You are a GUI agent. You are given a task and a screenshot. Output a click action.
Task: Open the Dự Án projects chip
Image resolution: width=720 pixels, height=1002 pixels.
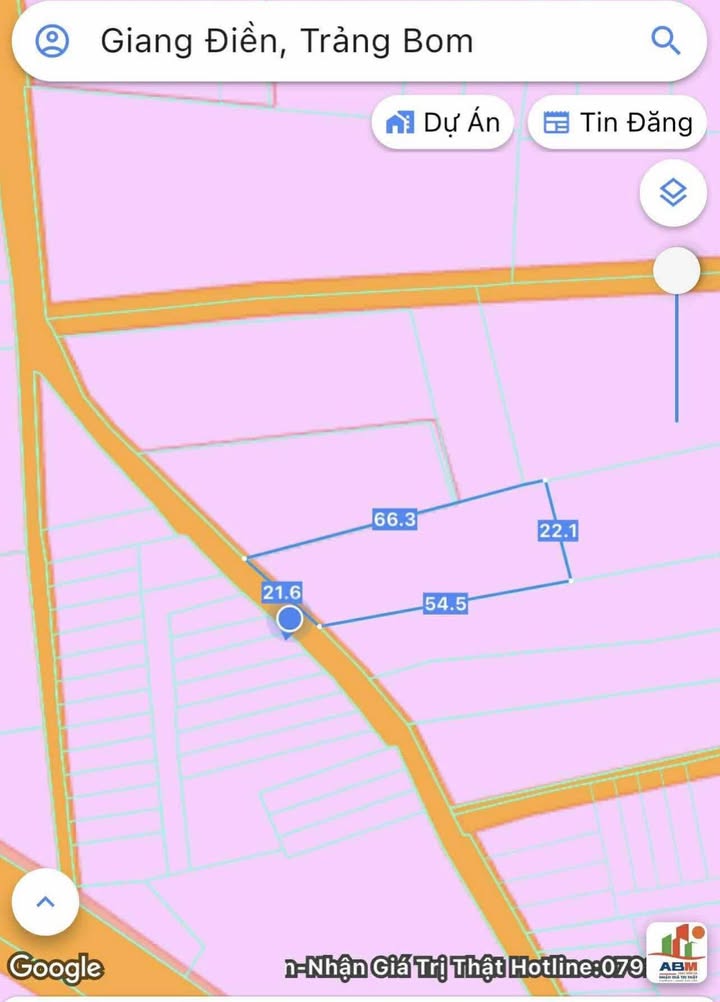pyautogui.click(x=443, y=123)
